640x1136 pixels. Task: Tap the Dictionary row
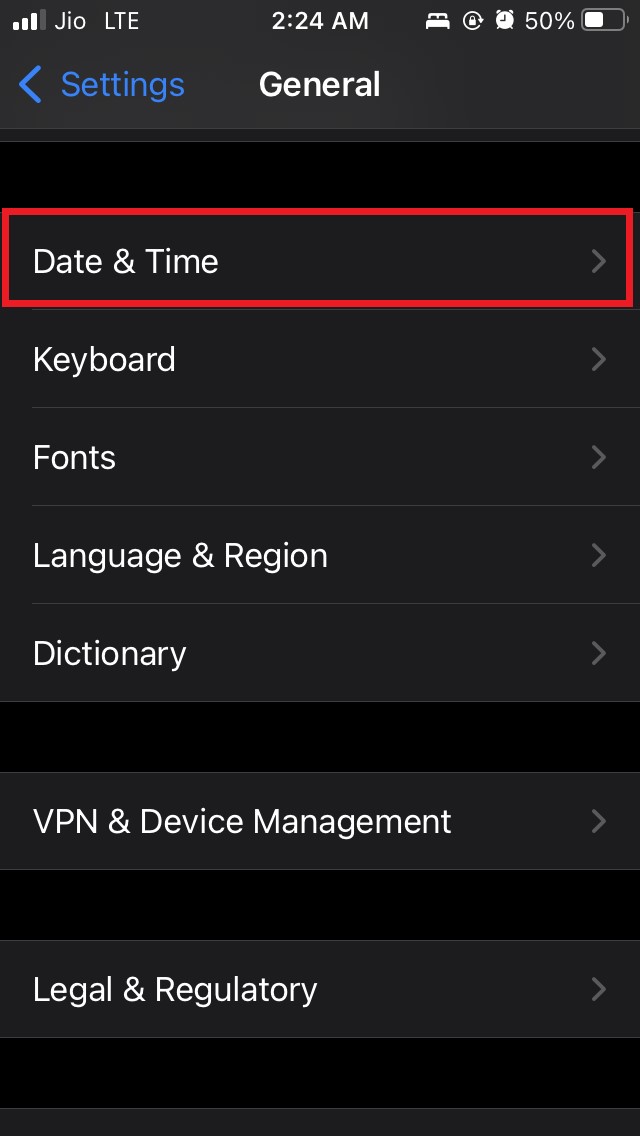[318, 653]
